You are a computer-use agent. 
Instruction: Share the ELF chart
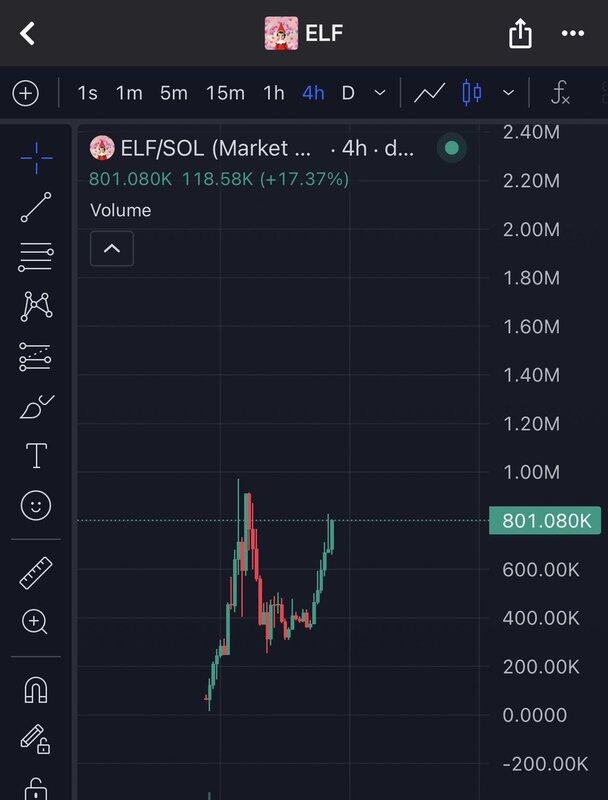tap(520, 34)
